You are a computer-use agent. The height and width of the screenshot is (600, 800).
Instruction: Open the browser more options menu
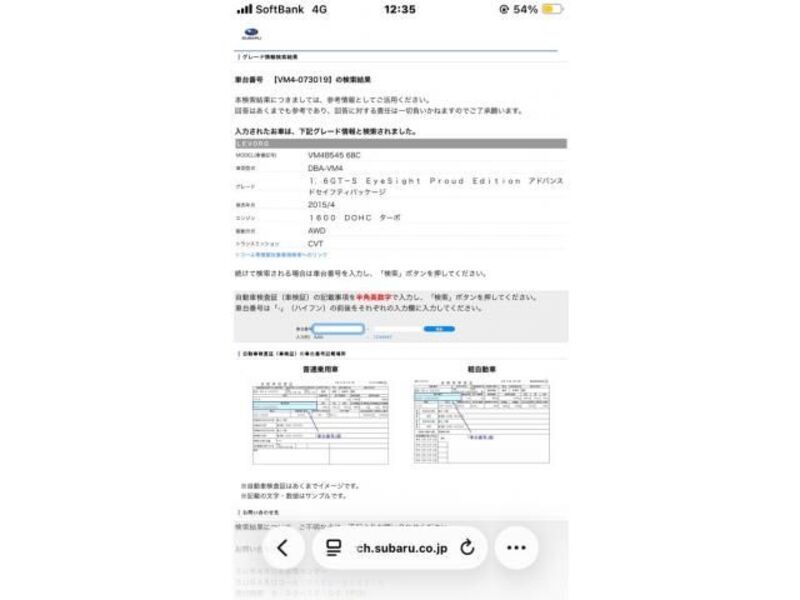pyautogui.click(x=516, y=548)
